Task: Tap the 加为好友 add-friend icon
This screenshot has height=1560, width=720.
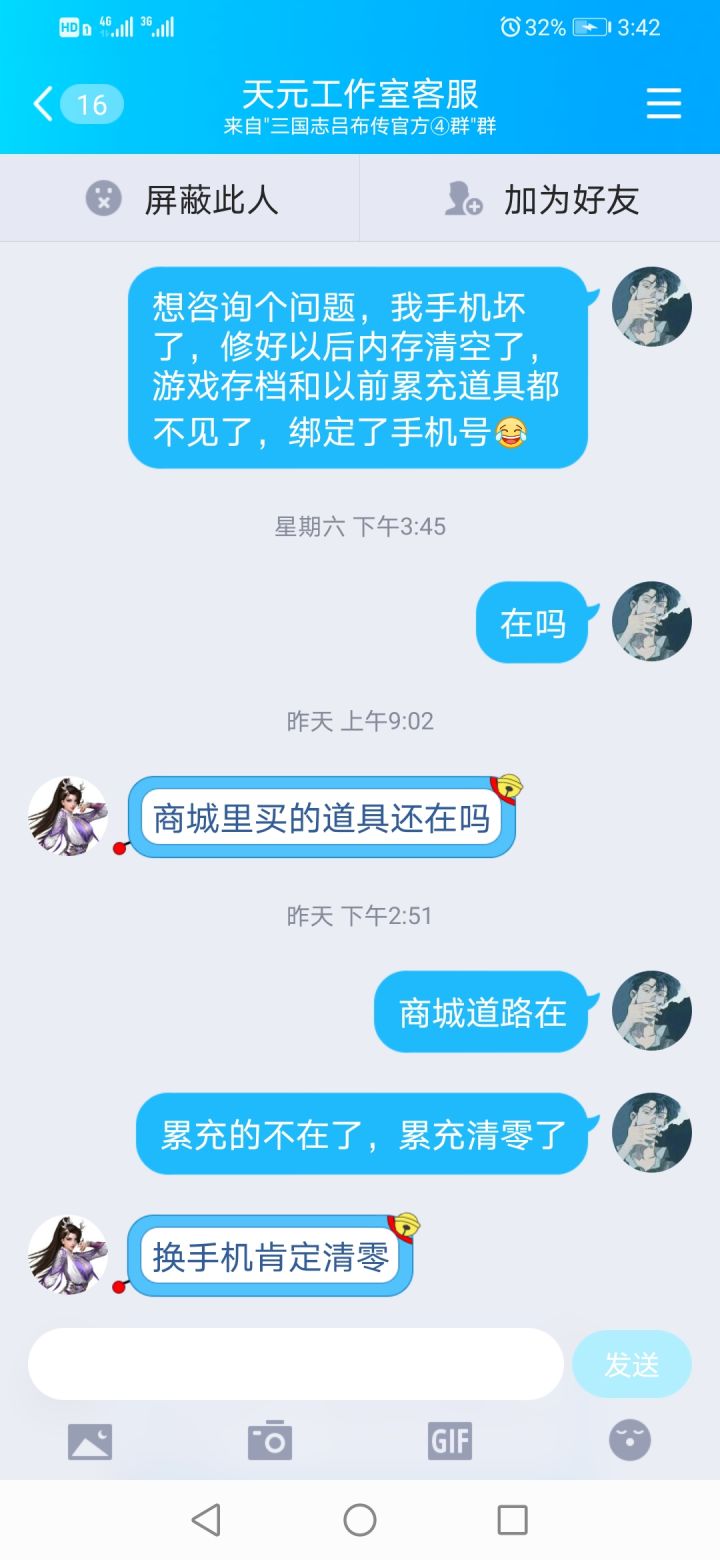Action: click(465, 198)
